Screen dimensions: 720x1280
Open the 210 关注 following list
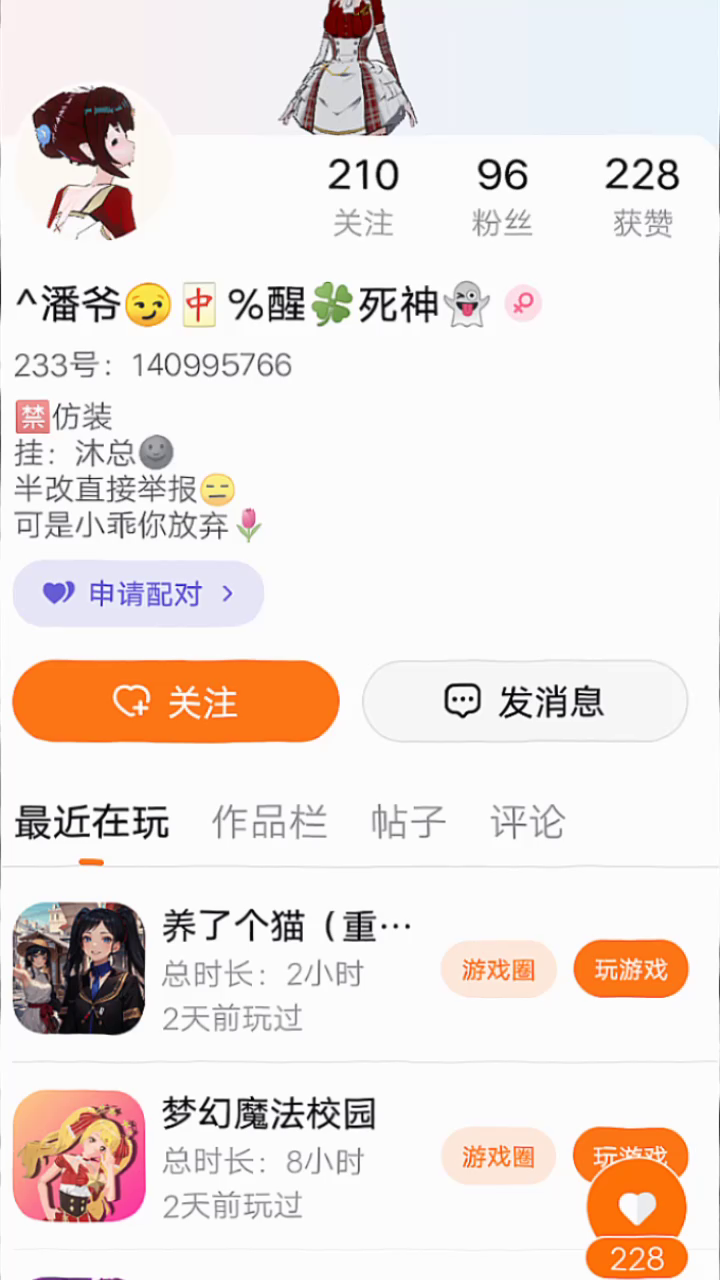coord(363,197)
